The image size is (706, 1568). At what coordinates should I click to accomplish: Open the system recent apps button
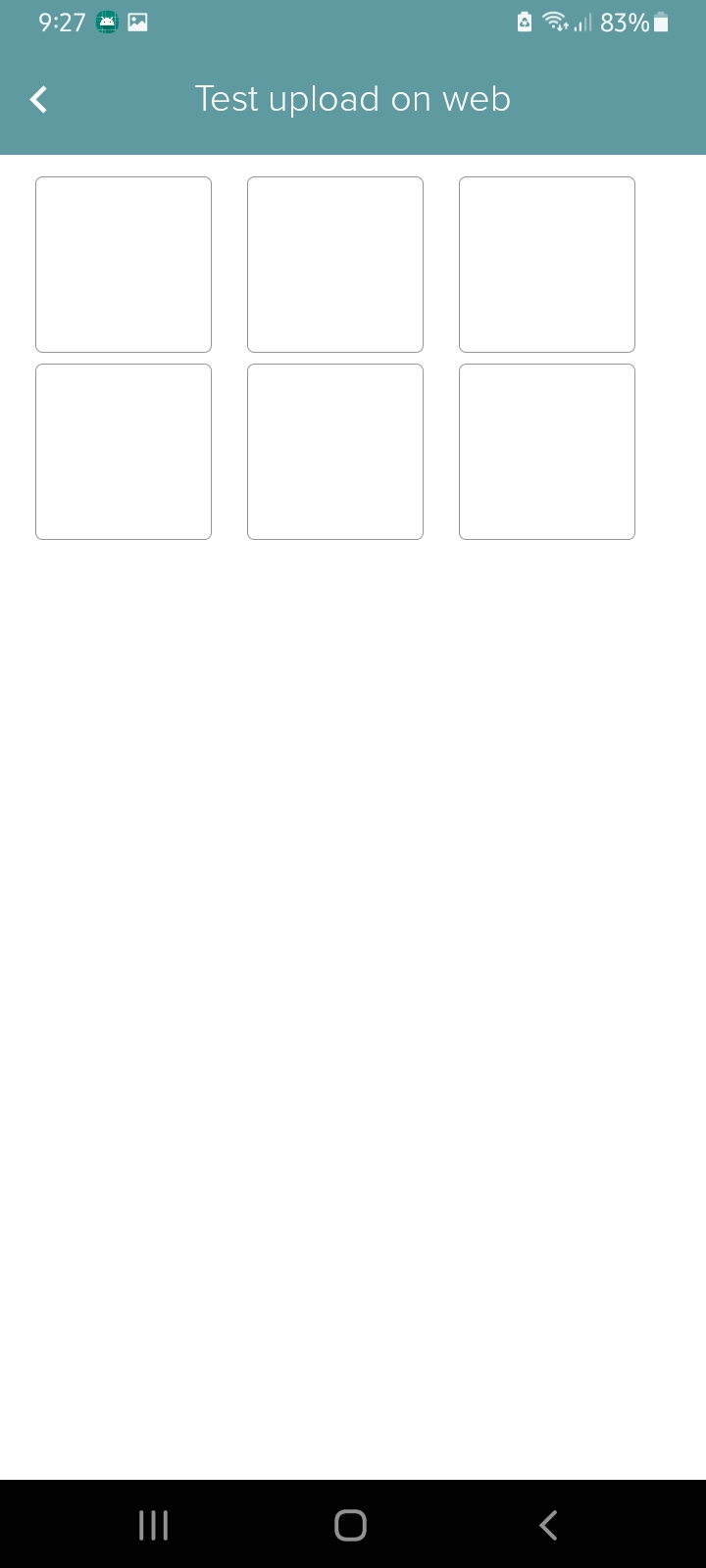[x=154, y=1525]
